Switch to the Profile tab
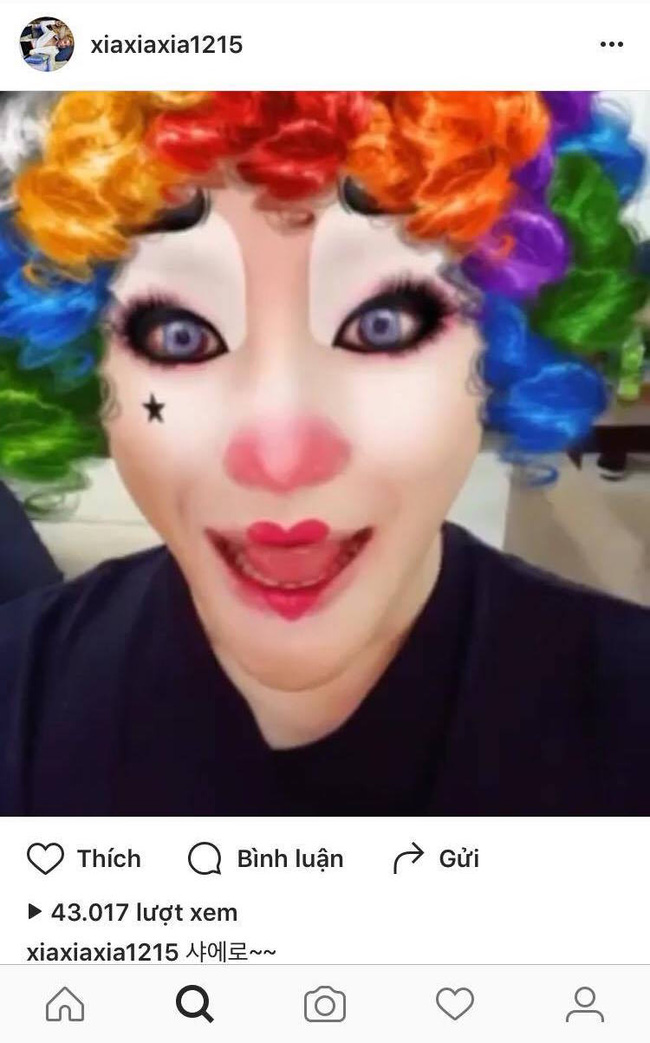Viewport: 650px width, 1043px height. click(585, 1004)
